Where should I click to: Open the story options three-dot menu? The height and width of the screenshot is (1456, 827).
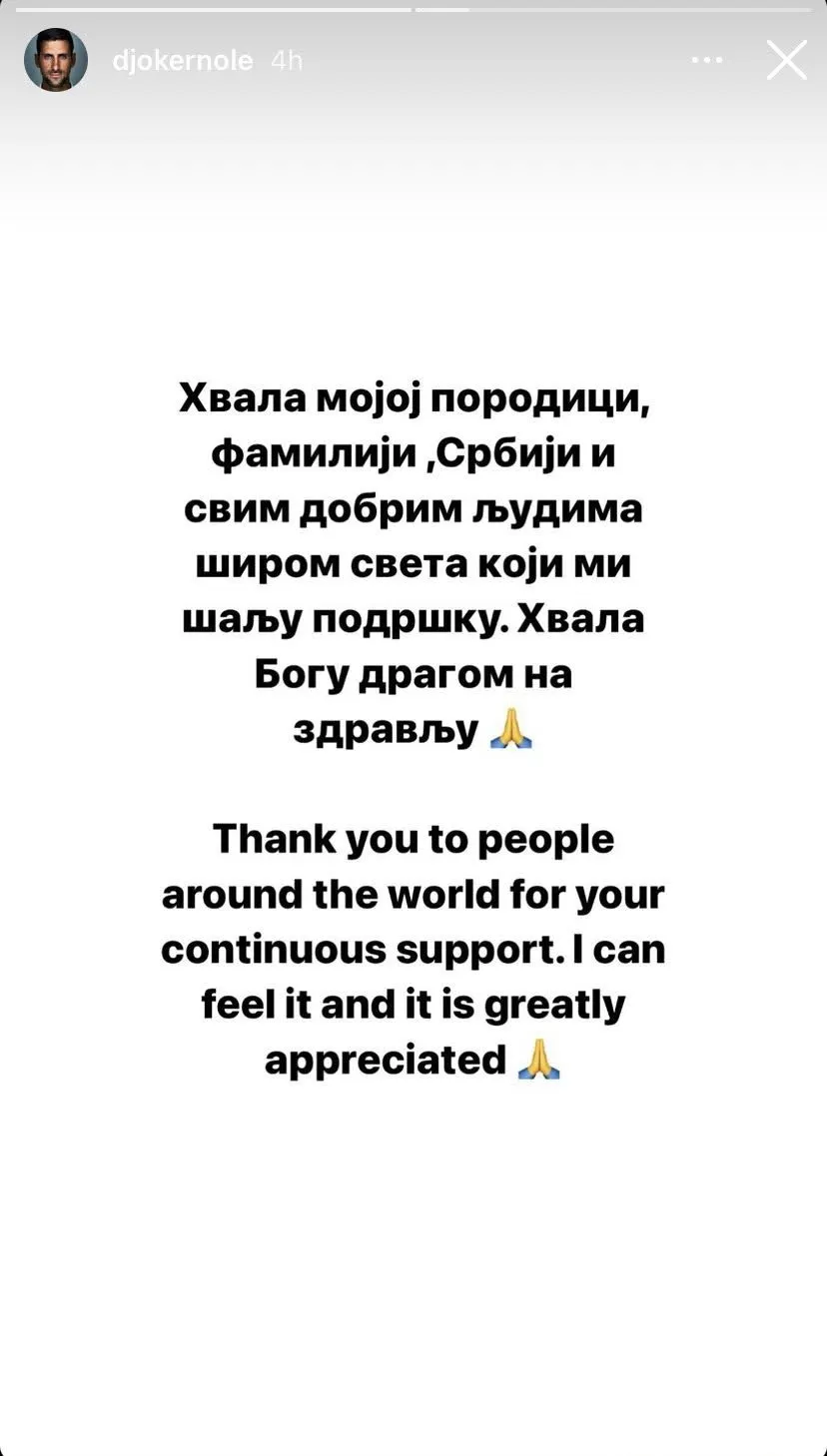click(x=707, y=59)
